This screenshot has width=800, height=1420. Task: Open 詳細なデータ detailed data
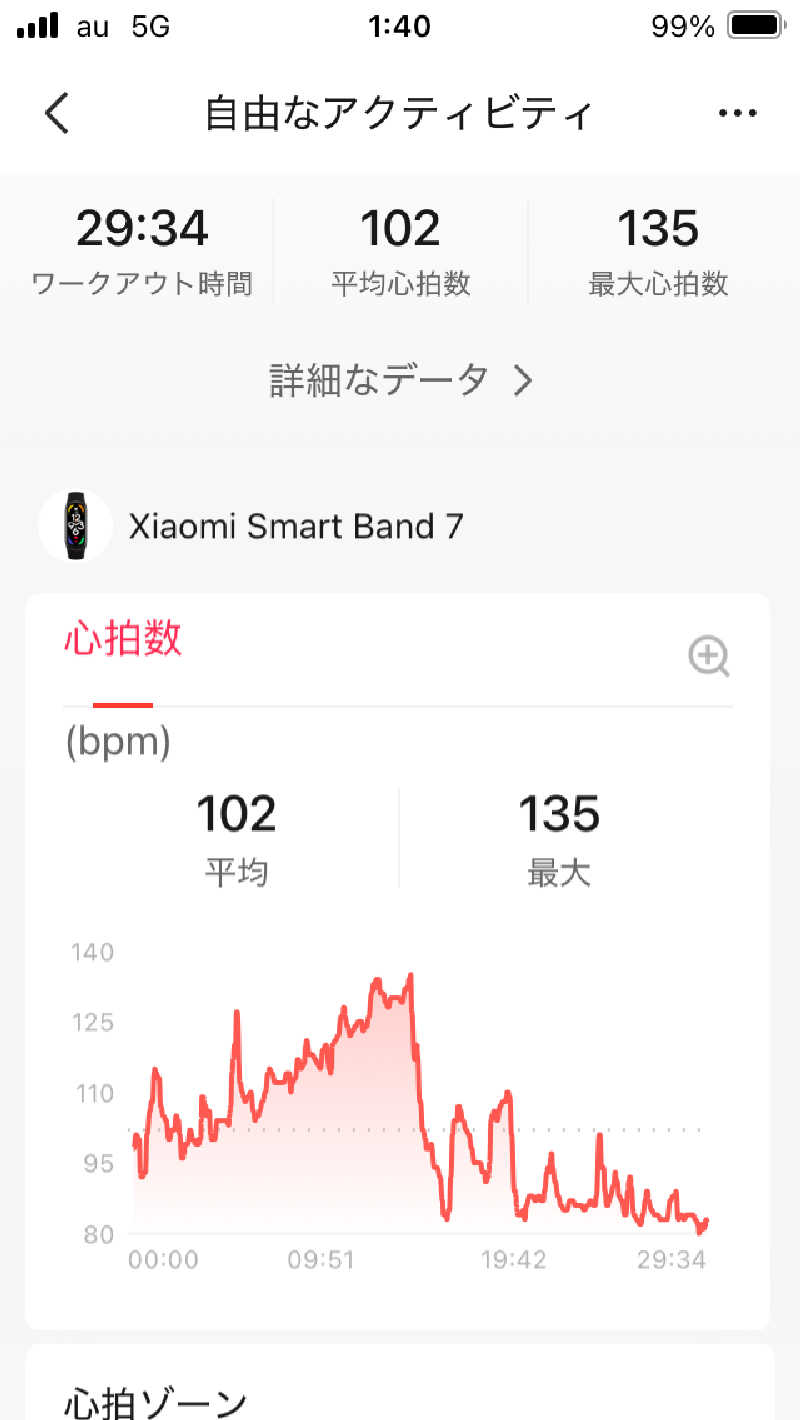[400, 381]
